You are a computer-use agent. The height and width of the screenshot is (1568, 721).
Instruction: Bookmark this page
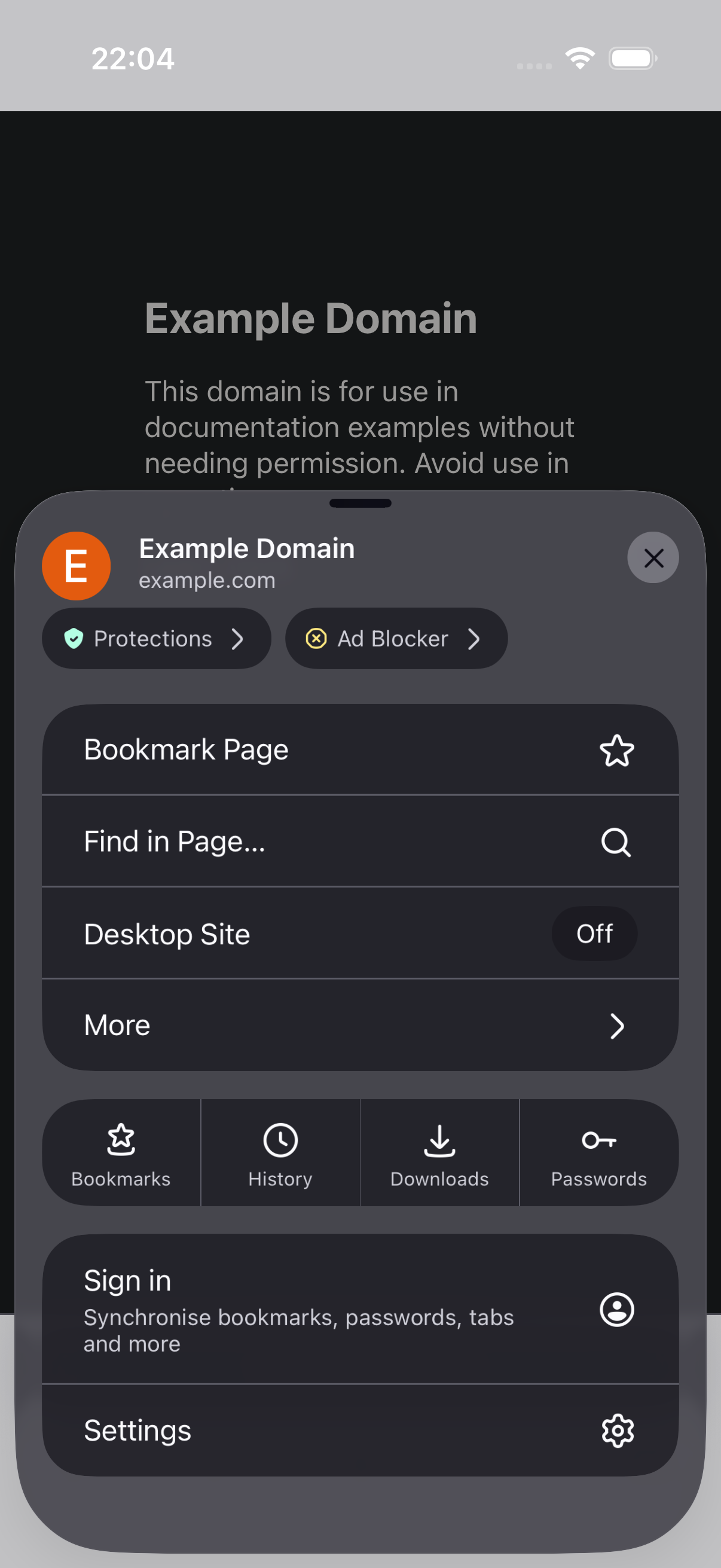click(360, 749)
